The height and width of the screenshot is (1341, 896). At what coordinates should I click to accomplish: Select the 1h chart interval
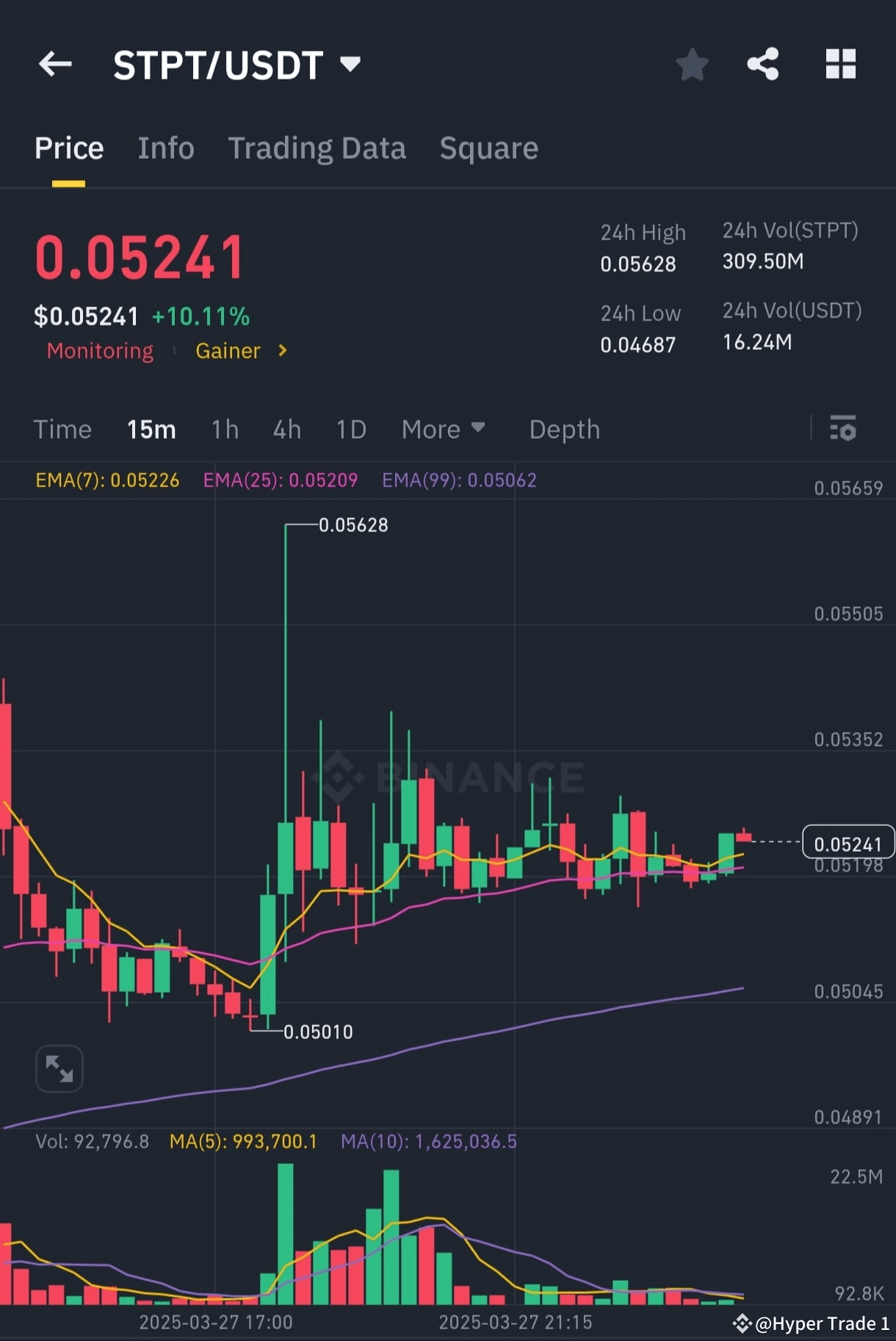[x=224, y=429]
